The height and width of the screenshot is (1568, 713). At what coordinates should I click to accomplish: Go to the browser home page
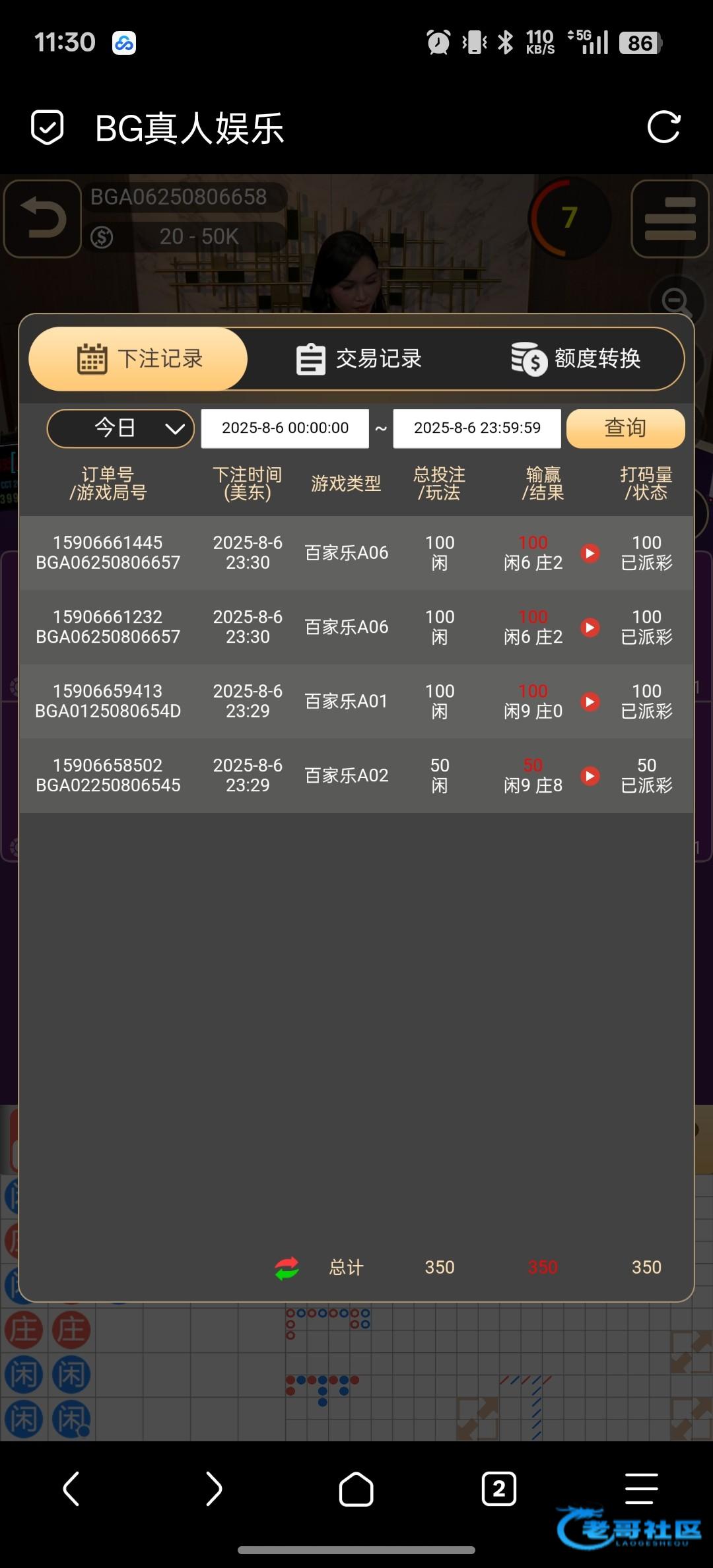pyautogui.click(x=356, y=1489)
